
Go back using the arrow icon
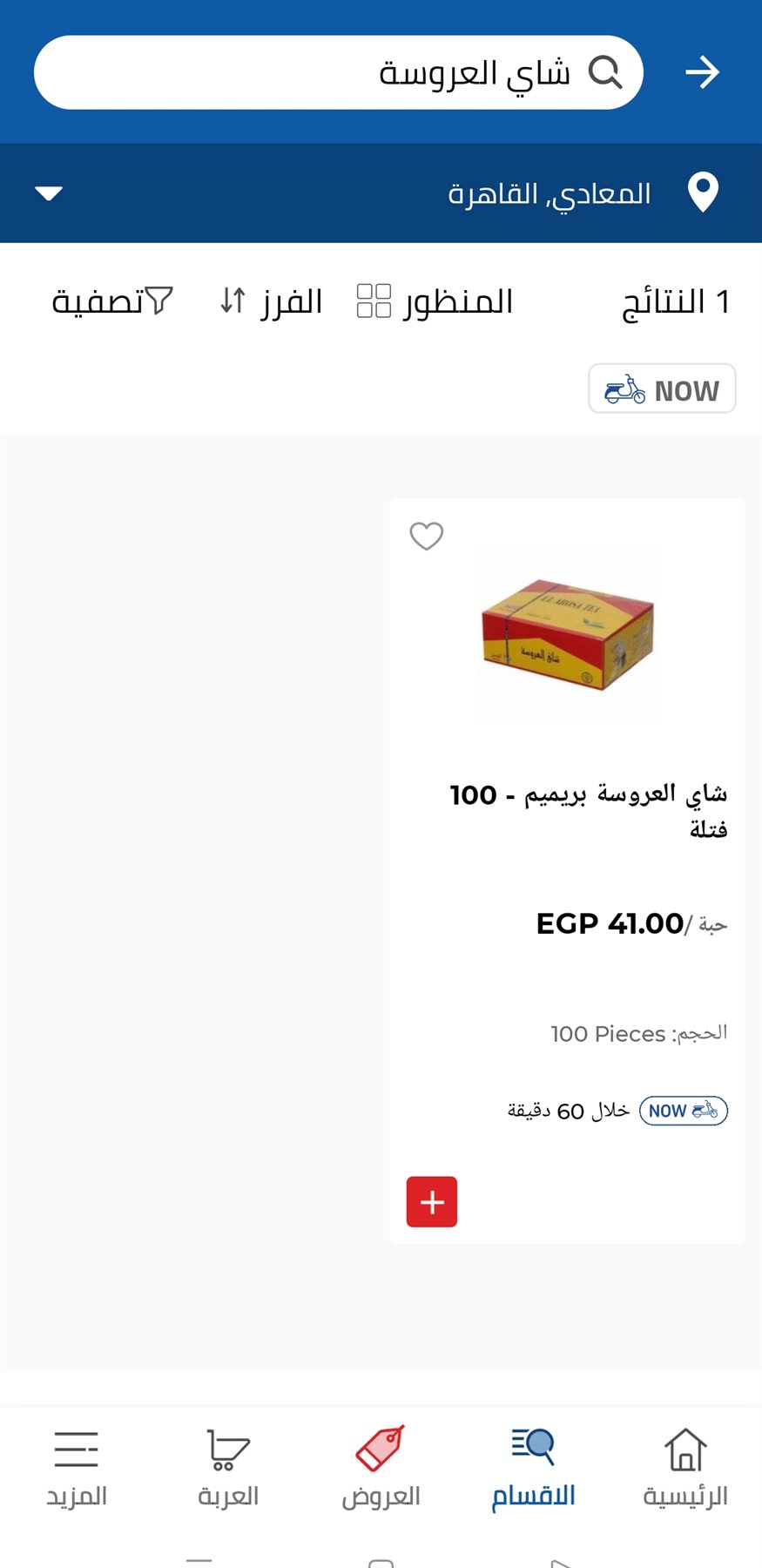(702, 72)
